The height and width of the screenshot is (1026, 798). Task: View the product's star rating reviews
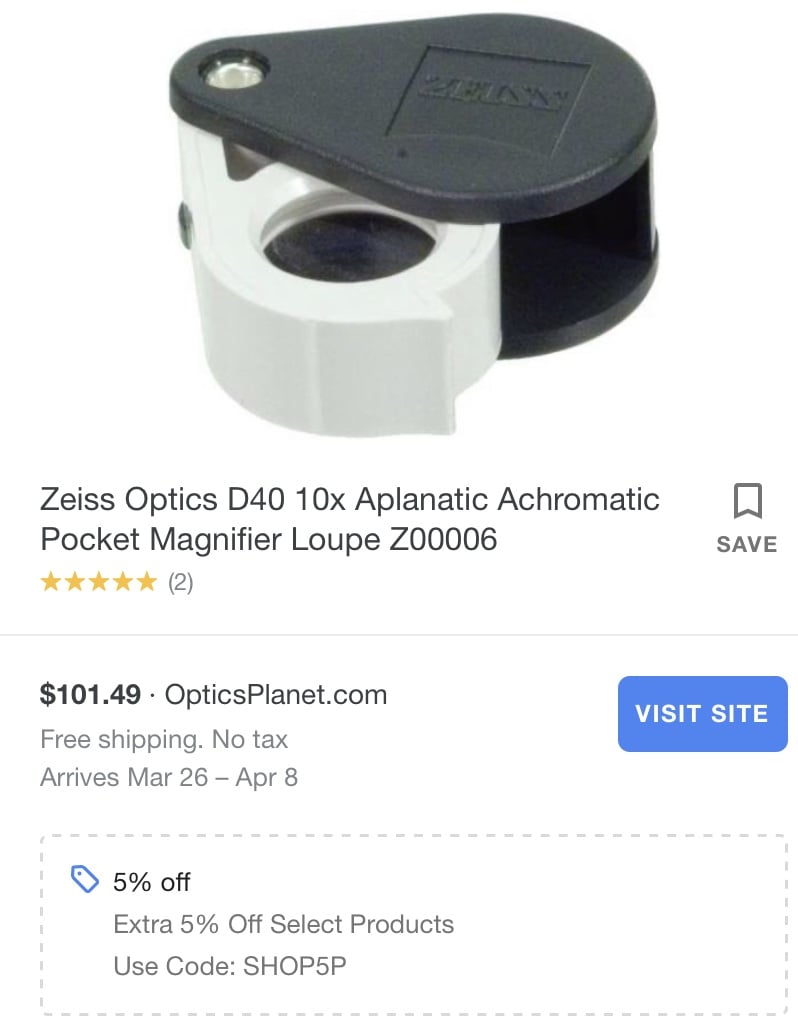(x=116, y=582)
